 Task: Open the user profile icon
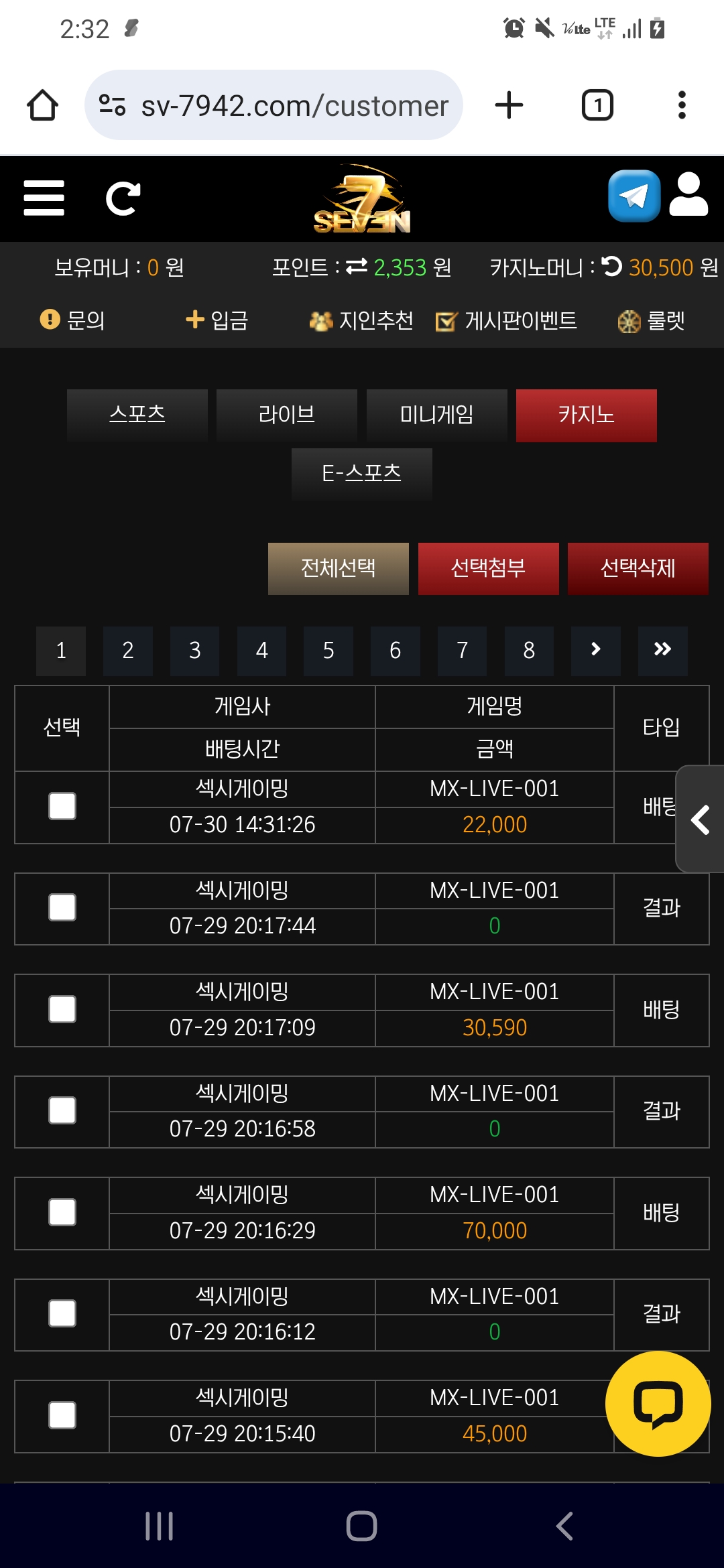[688, 196]
